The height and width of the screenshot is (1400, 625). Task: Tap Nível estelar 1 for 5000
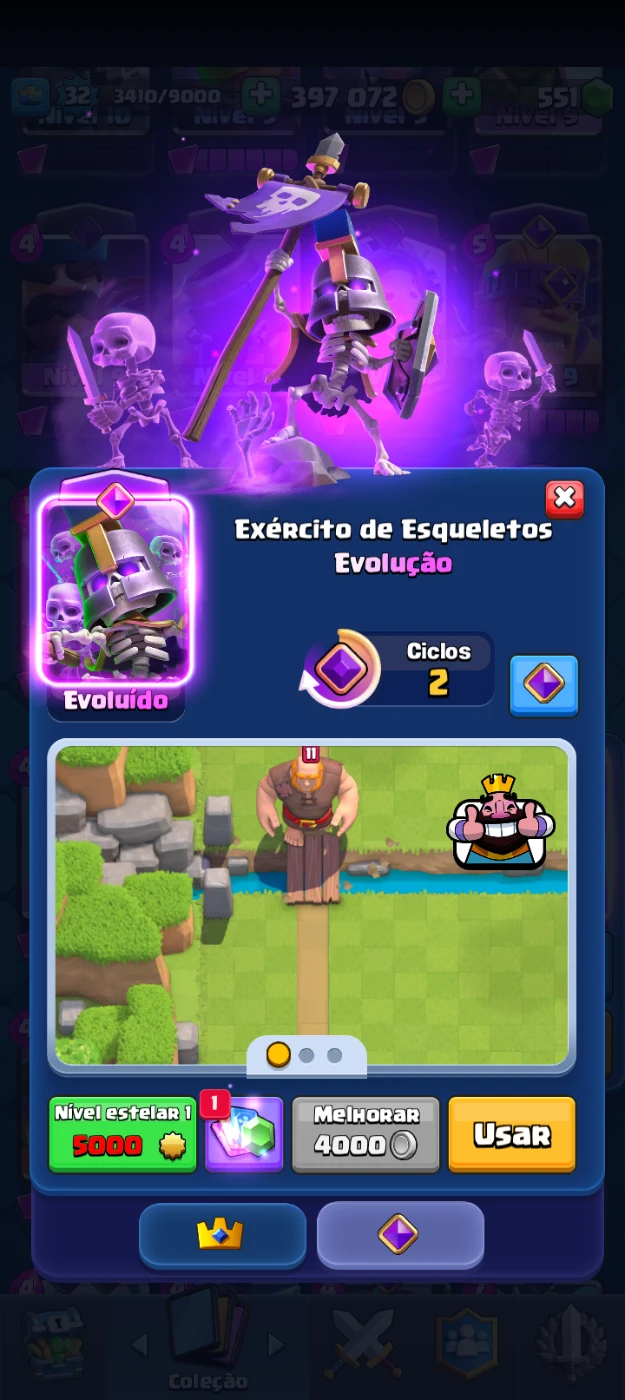tap(122, 1134)
